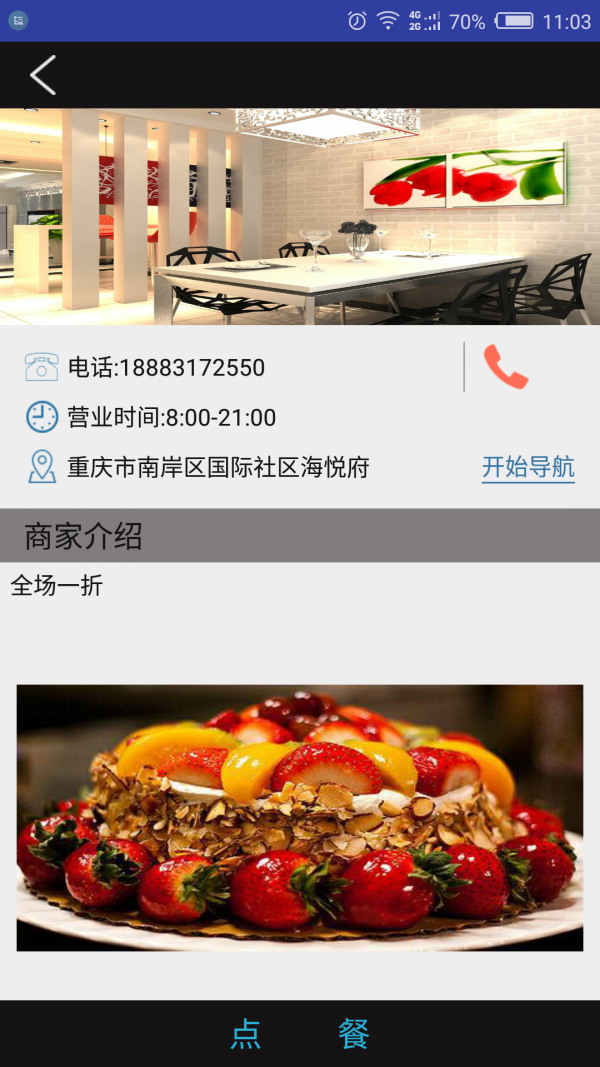Go back using the top arrow
Image resolution: width=600 pixels, height=1067 pixels.
click(x=42, y=75)
